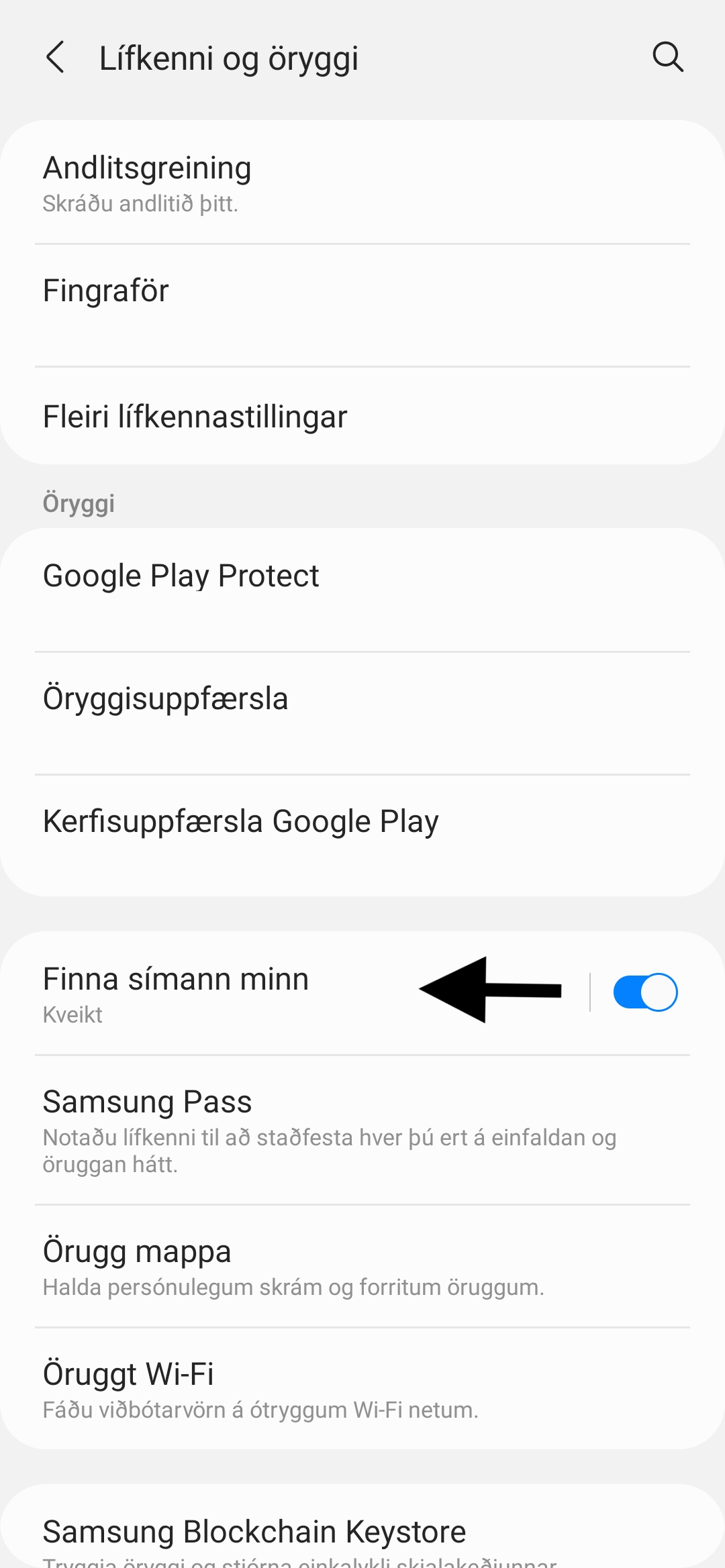
Task: Open Öruggt Wi-Fi
Action: click(362, 1389)
